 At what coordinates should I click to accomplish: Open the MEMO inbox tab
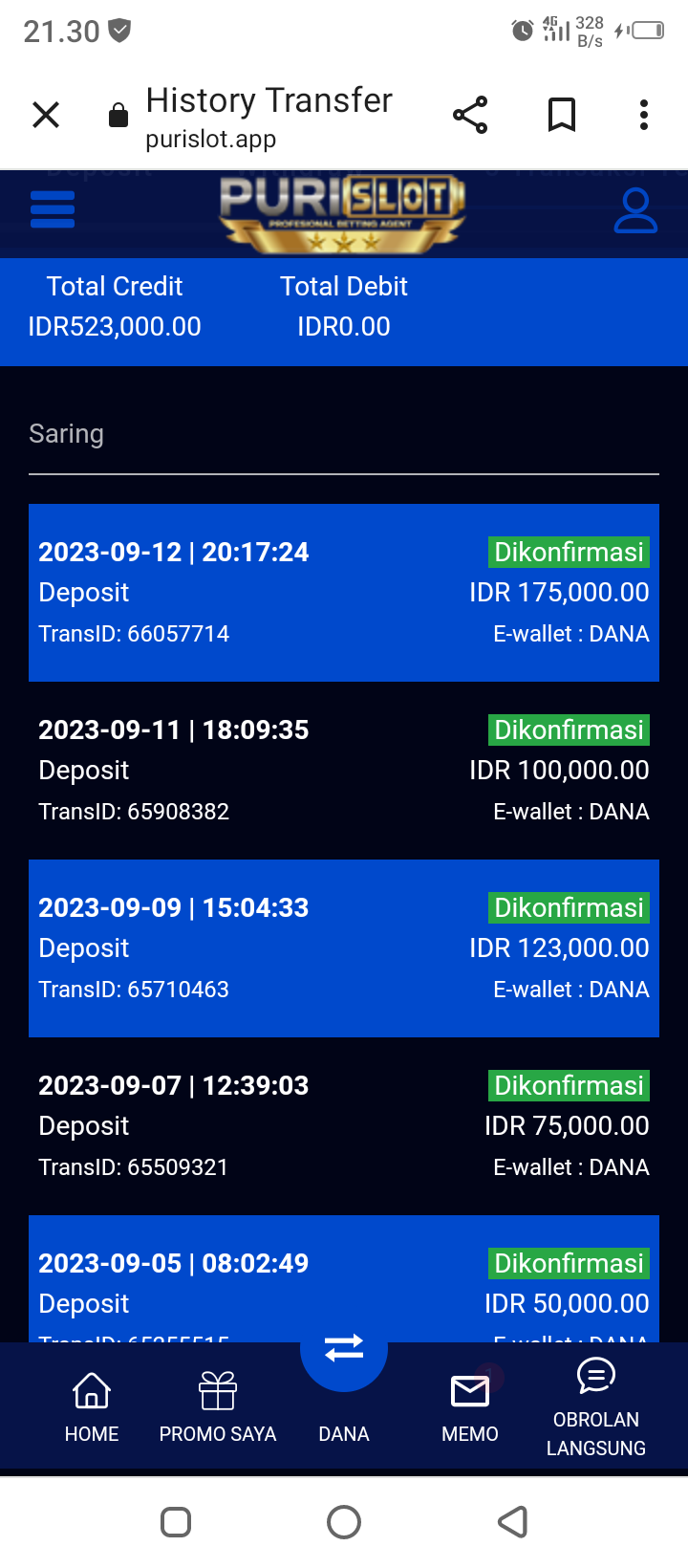[470, 1404]
